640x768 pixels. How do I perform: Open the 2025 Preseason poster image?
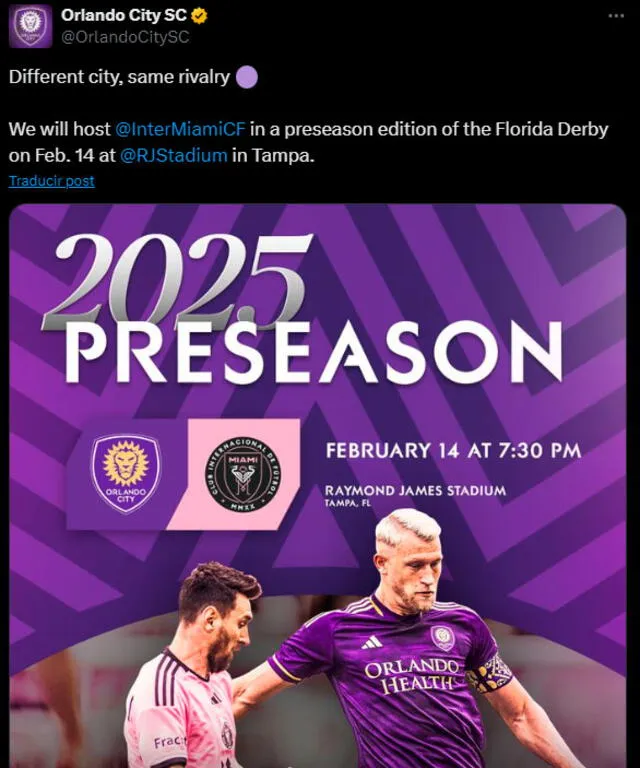pos(318,480)
